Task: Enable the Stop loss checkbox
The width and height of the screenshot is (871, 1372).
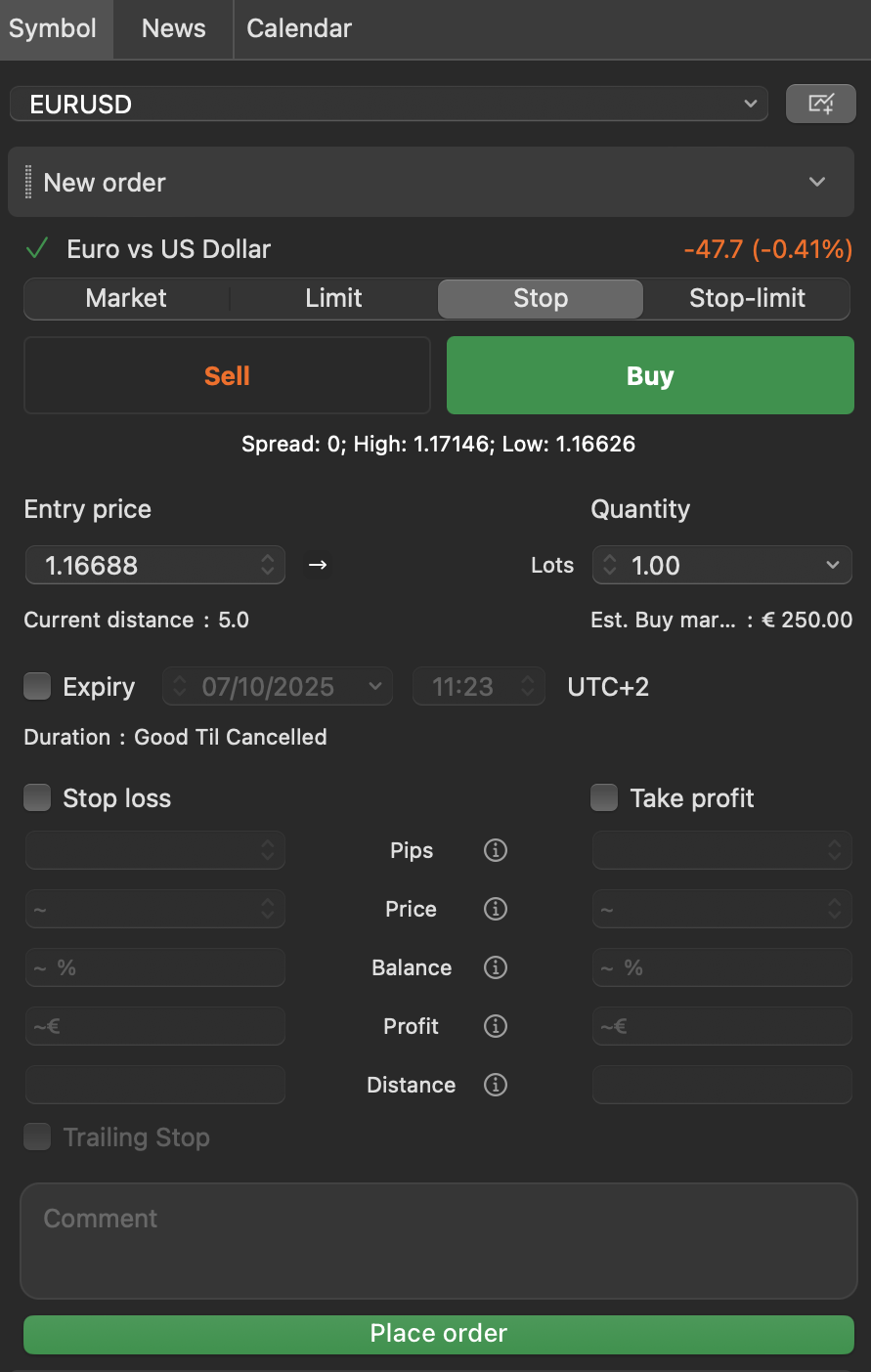Action: (37, 798)
